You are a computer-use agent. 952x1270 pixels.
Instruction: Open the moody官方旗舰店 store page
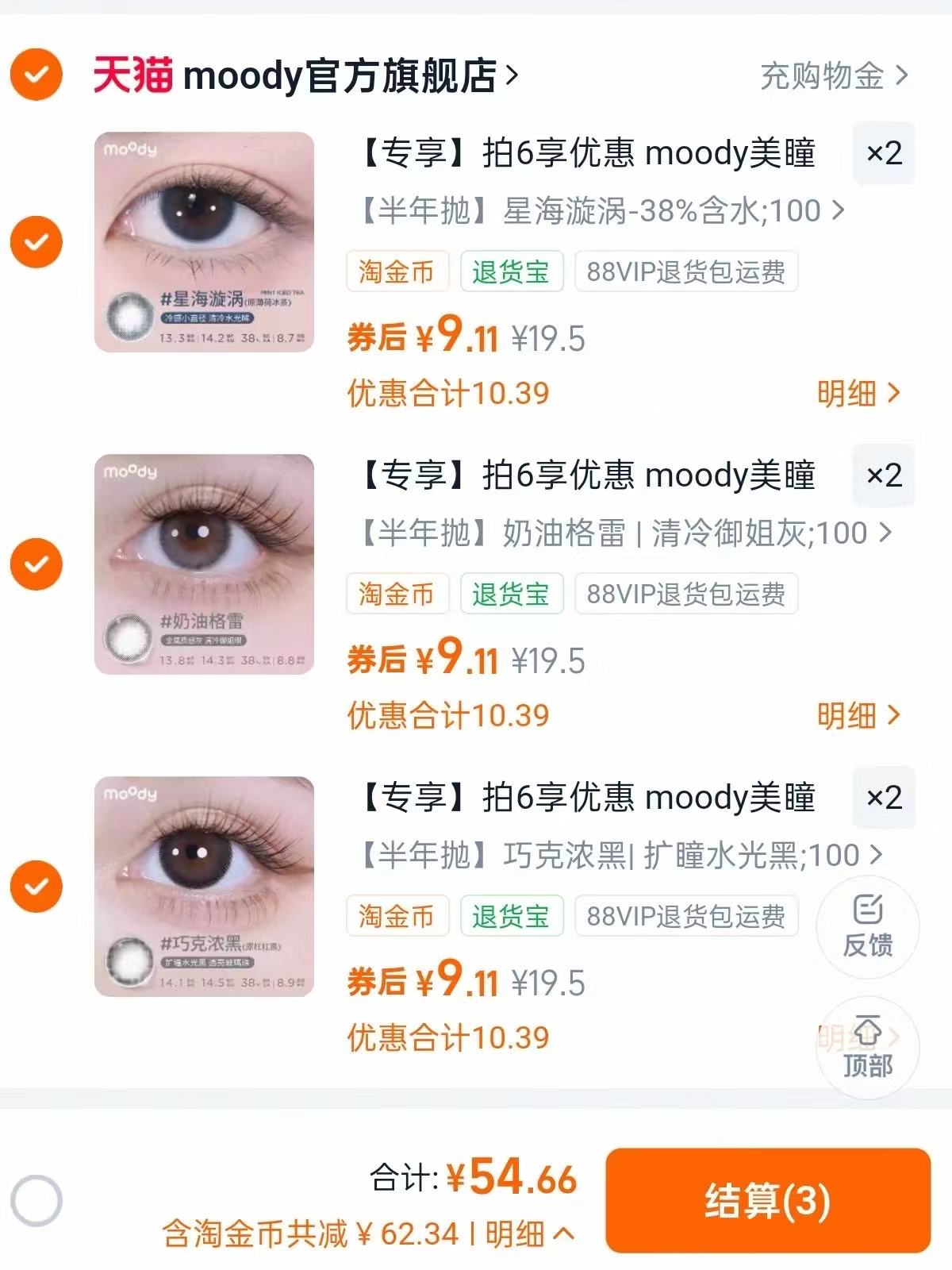341,74
